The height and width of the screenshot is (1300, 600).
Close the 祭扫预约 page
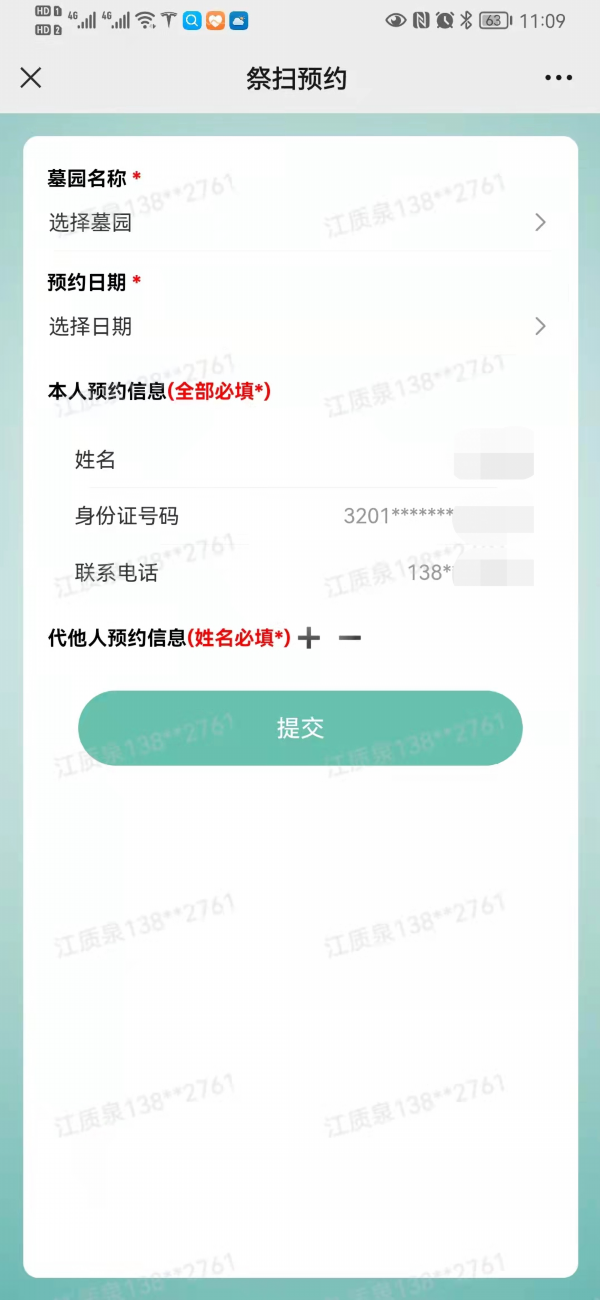(x=31, y=78)
